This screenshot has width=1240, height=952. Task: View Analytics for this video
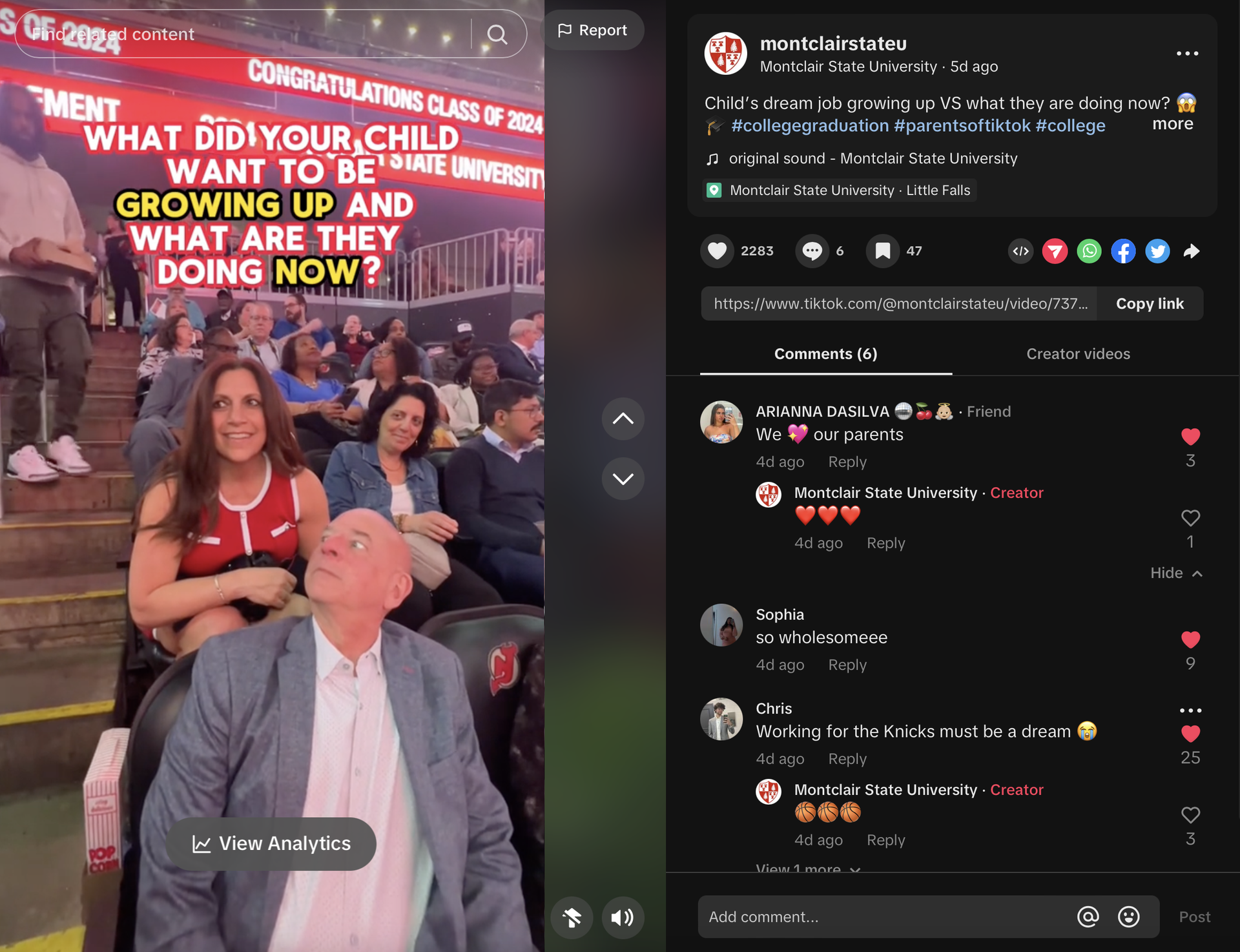click(x=271, y=843)
